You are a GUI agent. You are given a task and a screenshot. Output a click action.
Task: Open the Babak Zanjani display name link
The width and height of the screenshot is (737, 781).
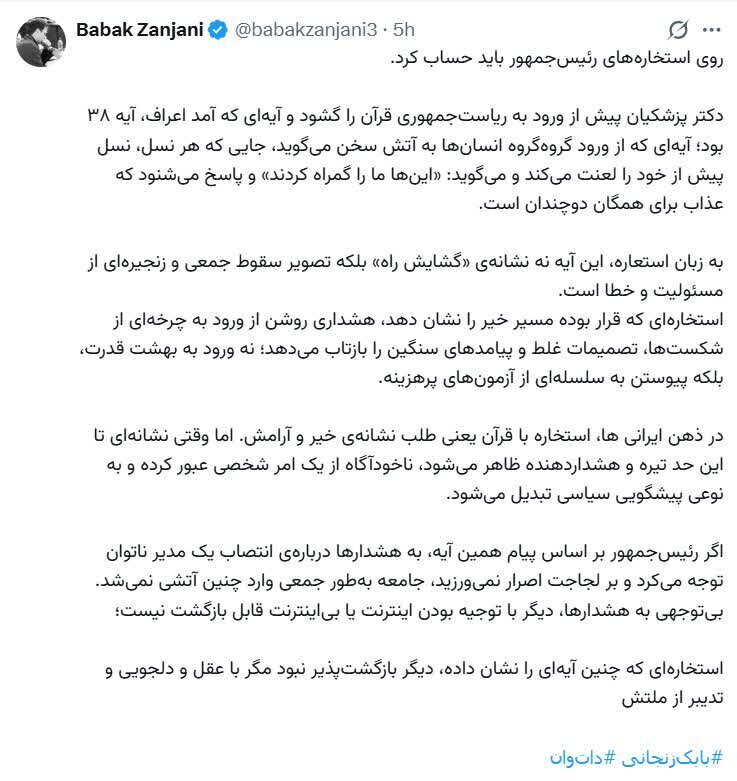click(138, 30)
